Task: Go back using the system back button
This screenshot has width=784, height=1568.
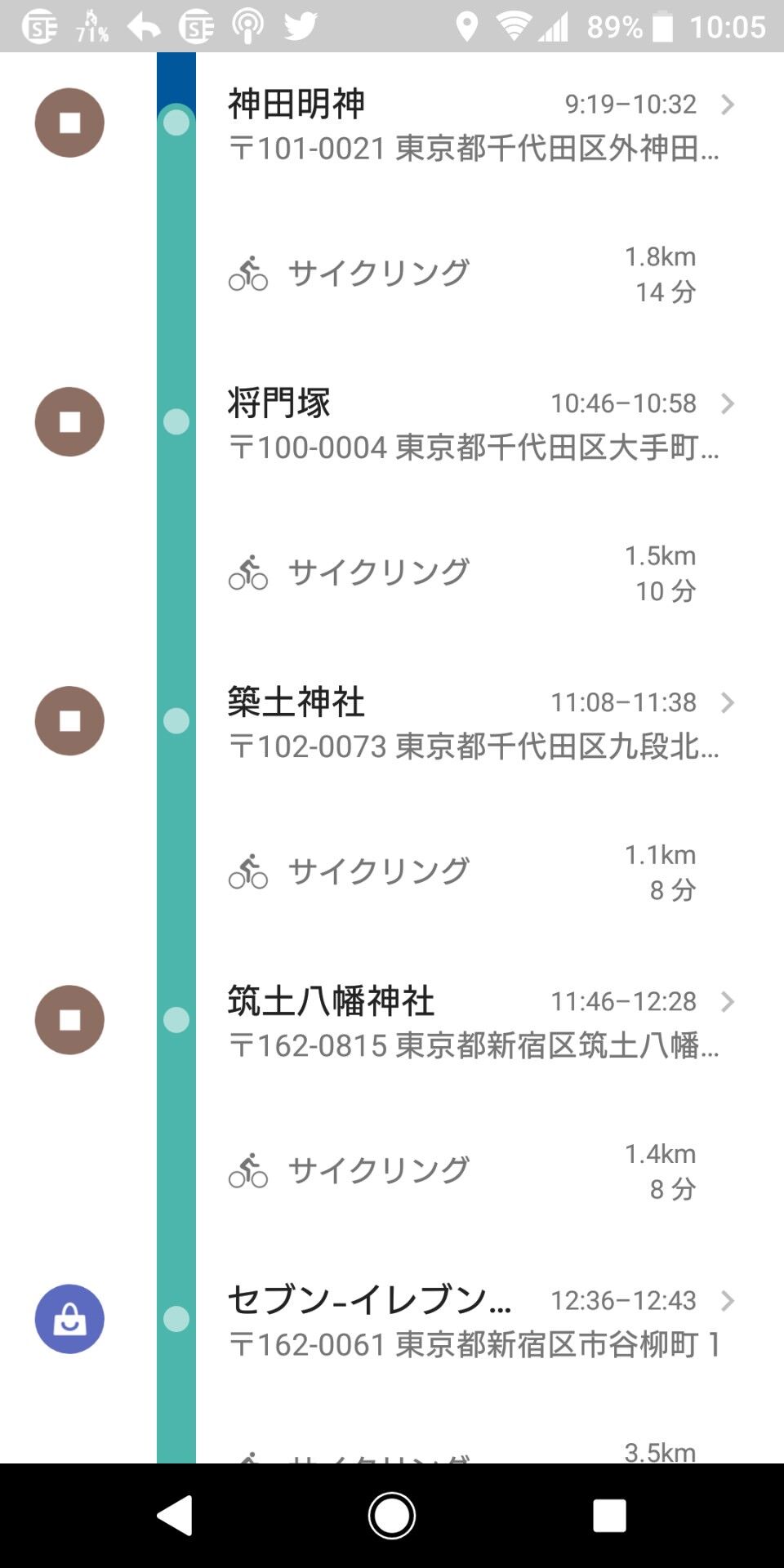Action: pos(175,1516)
